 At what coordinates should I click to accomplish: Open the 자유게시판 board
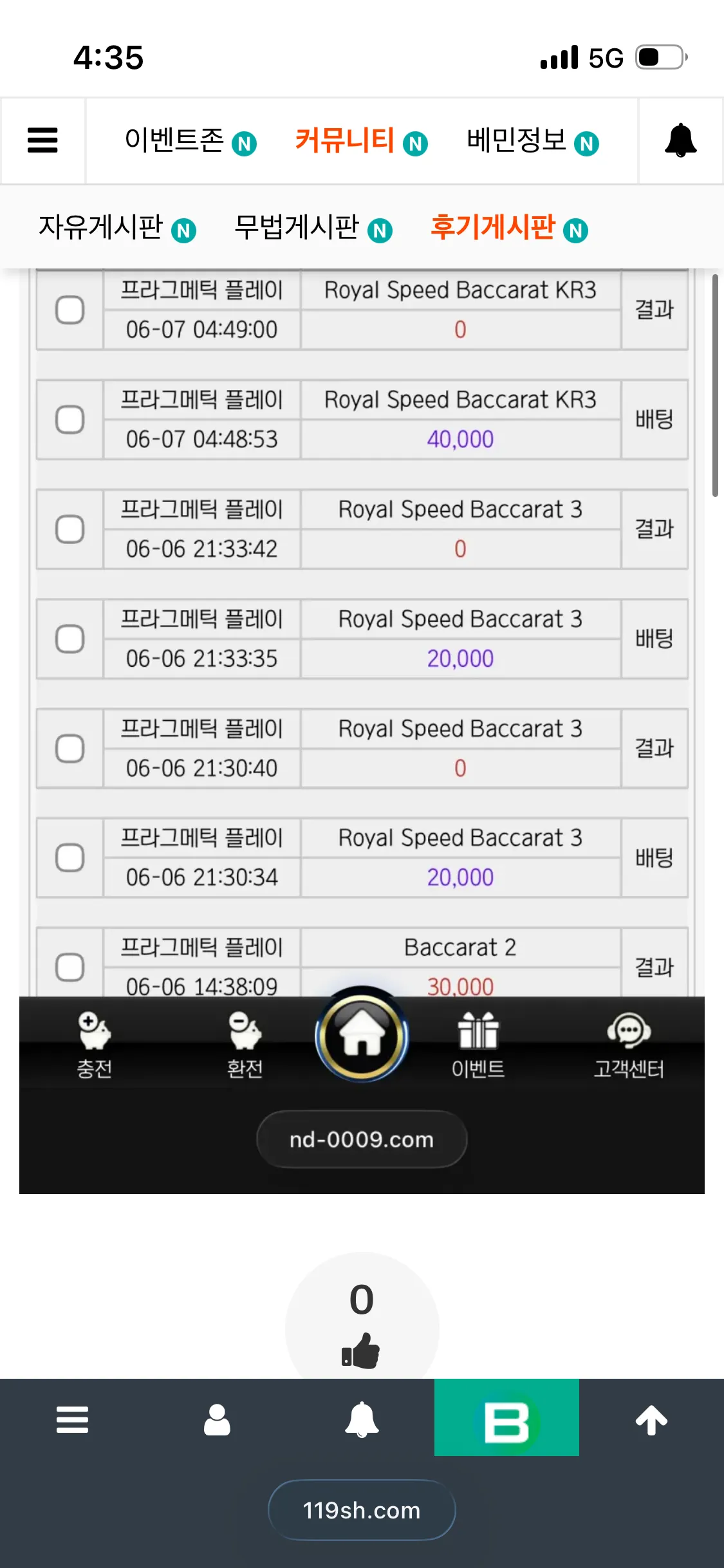point(117,228)
